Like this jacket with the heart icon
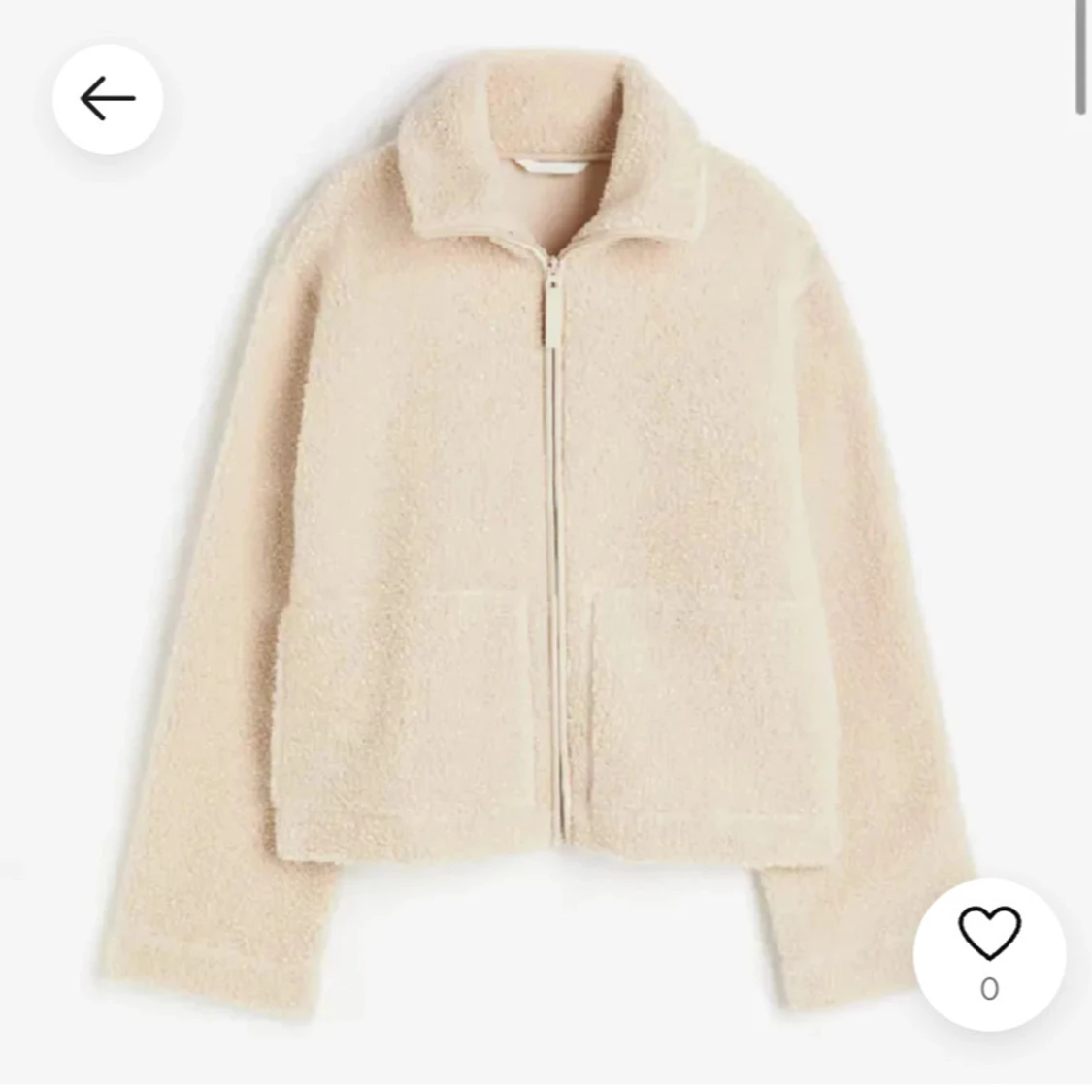The width and height of the screenshot is (1092, 1092). (x=989, y=935)
